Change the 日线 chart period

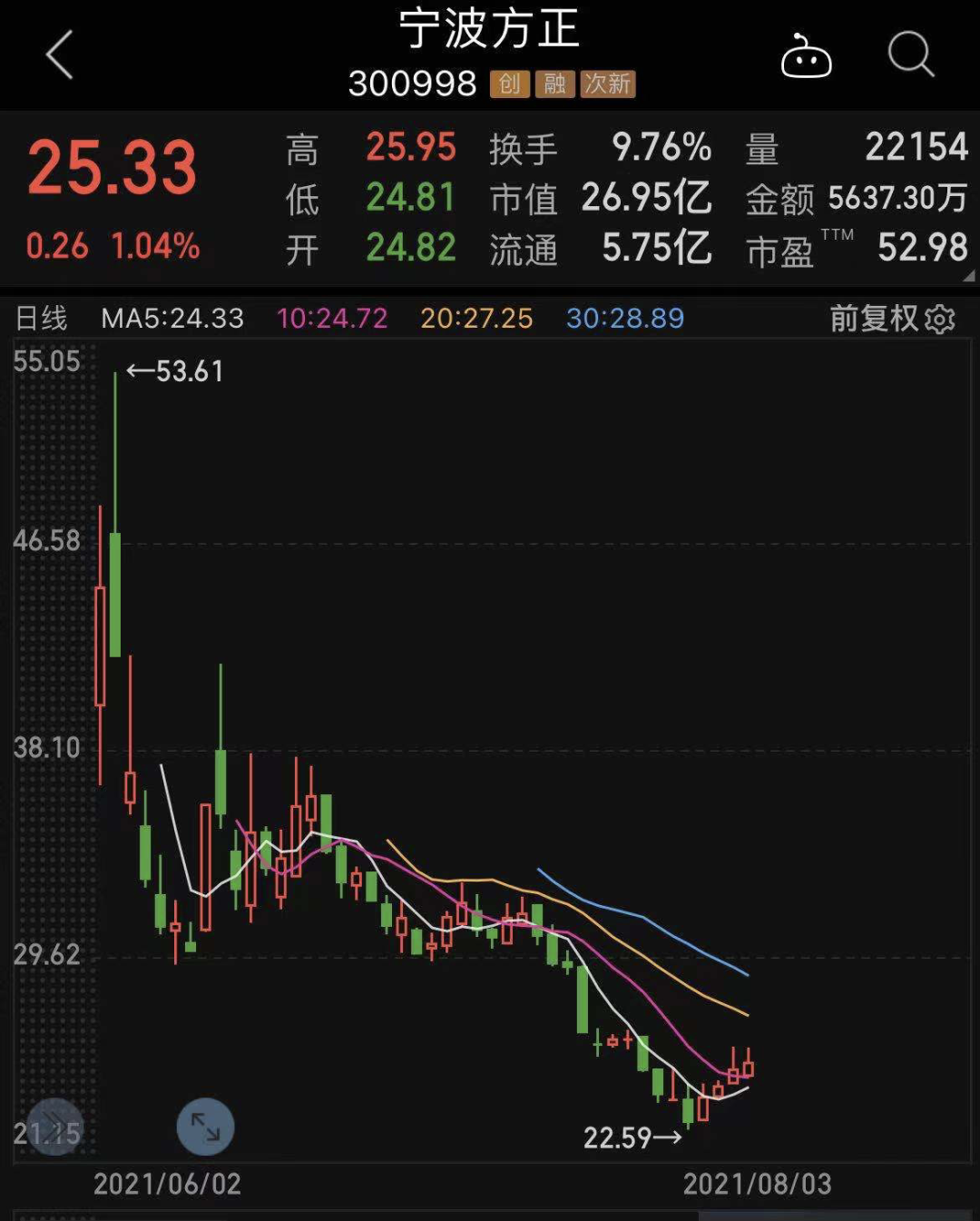[42, 319]
